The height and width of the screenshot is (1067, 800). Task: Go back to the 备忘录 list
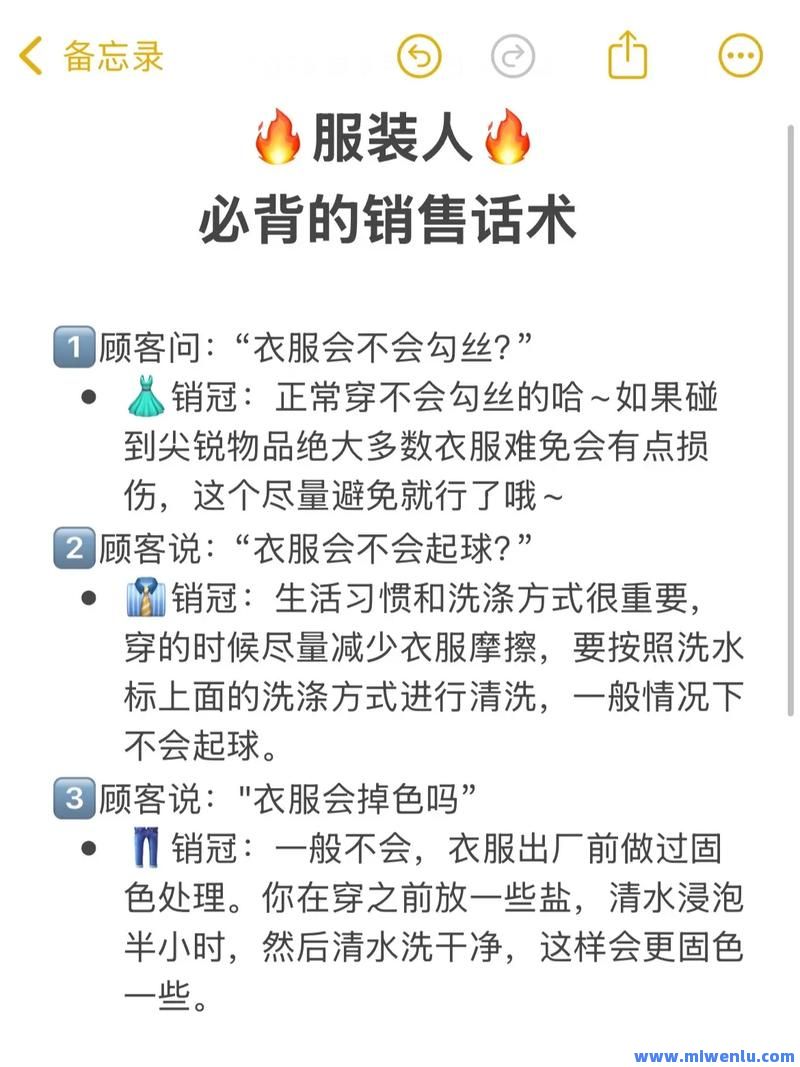[x=91, y=56]
